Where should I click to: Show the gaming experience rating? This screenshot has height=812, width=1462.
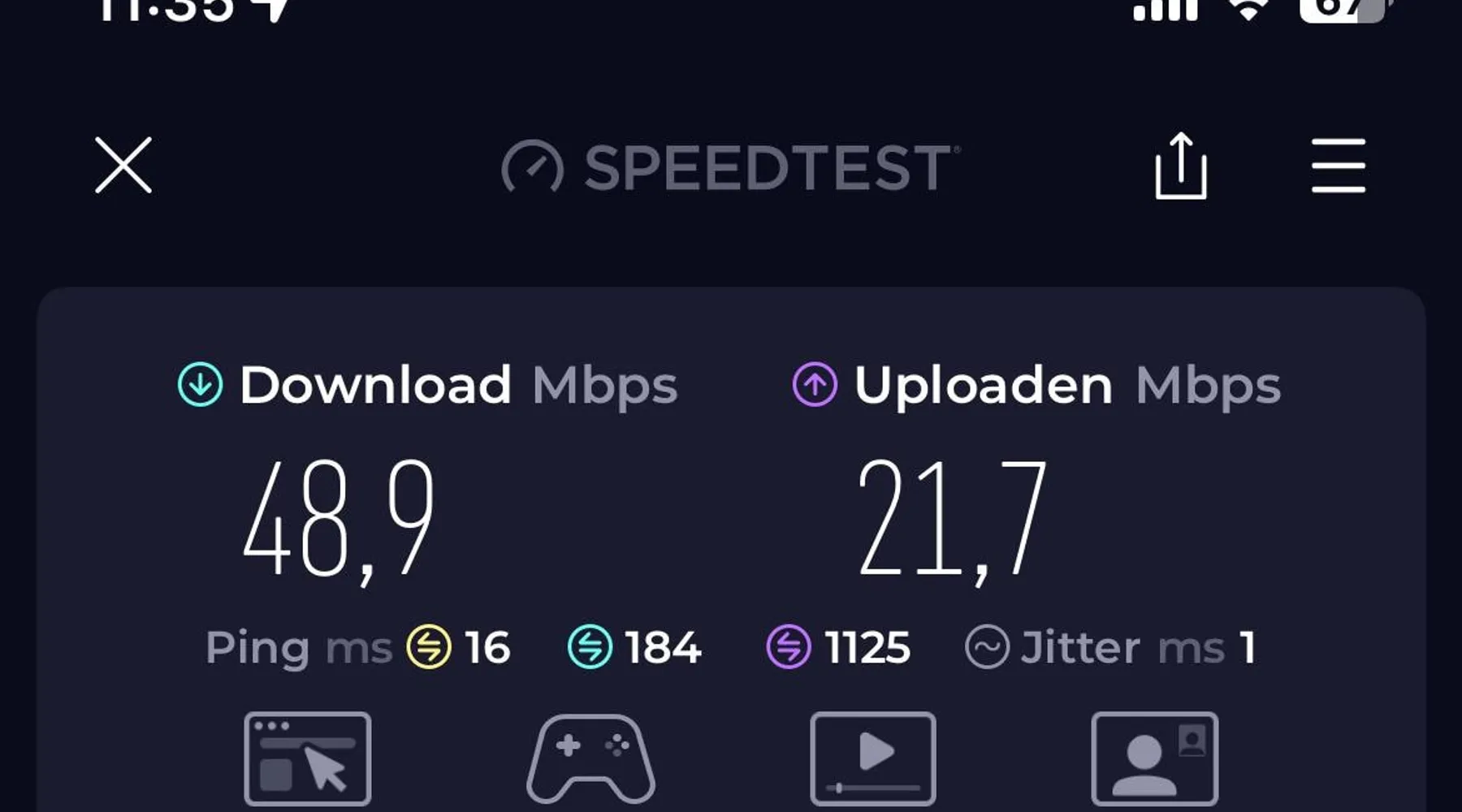click(x=590, y=759)
